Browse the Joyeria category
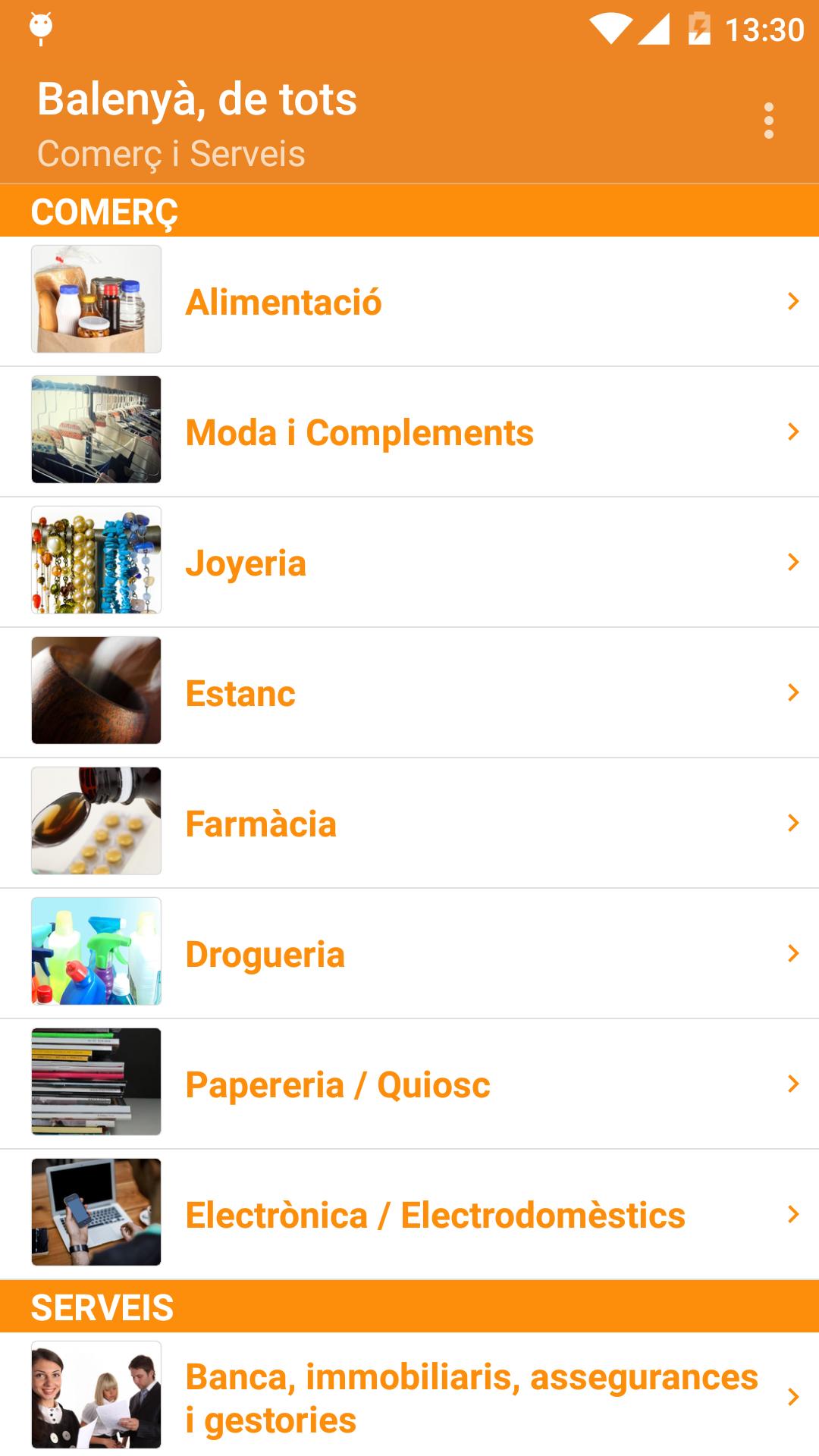The height and width of the screenshot is (1456, 819). pyautogui.click(x=409, y=563)
